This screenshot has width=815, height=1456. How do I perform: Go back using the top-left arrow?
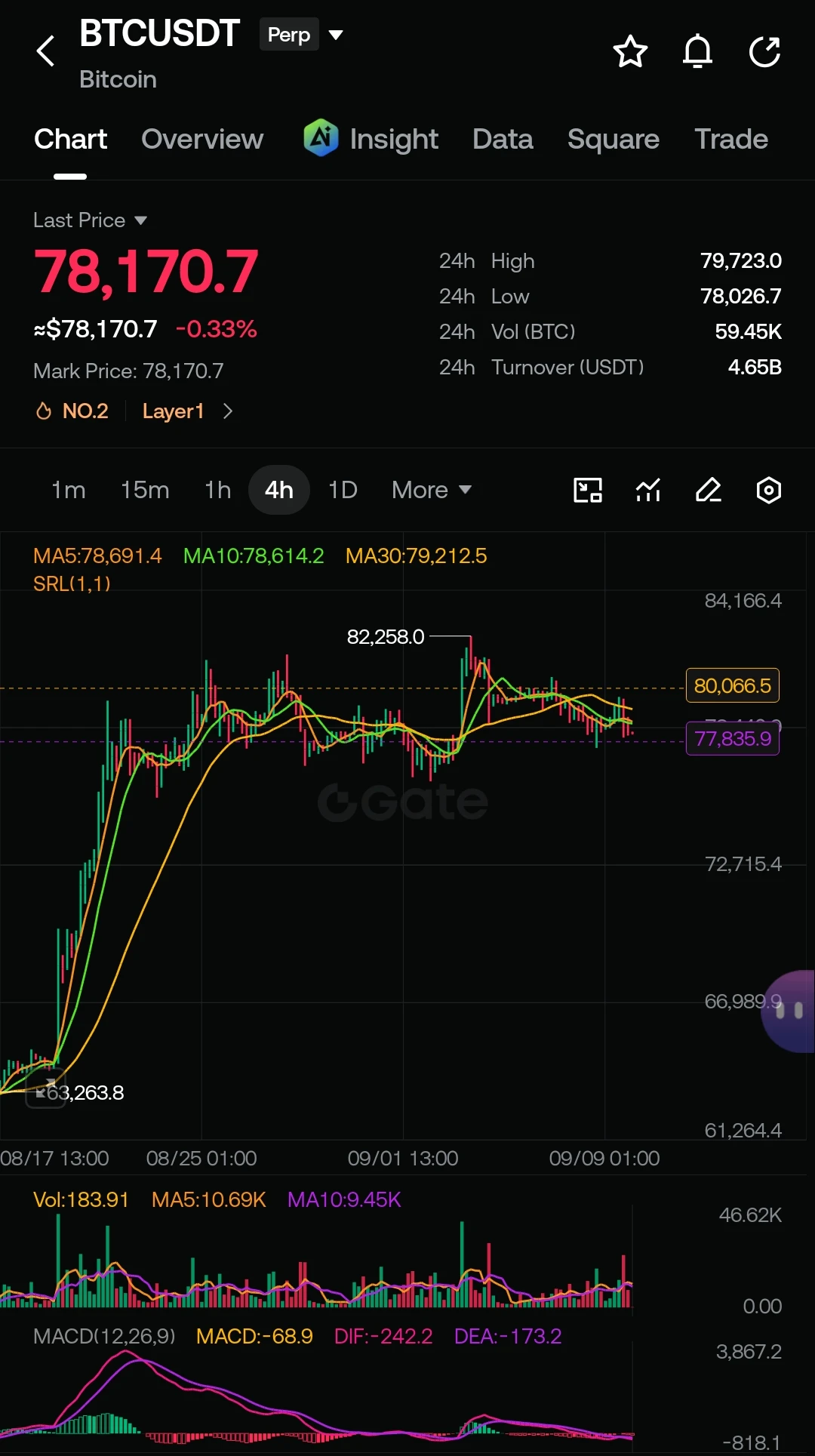coord(46,51)
